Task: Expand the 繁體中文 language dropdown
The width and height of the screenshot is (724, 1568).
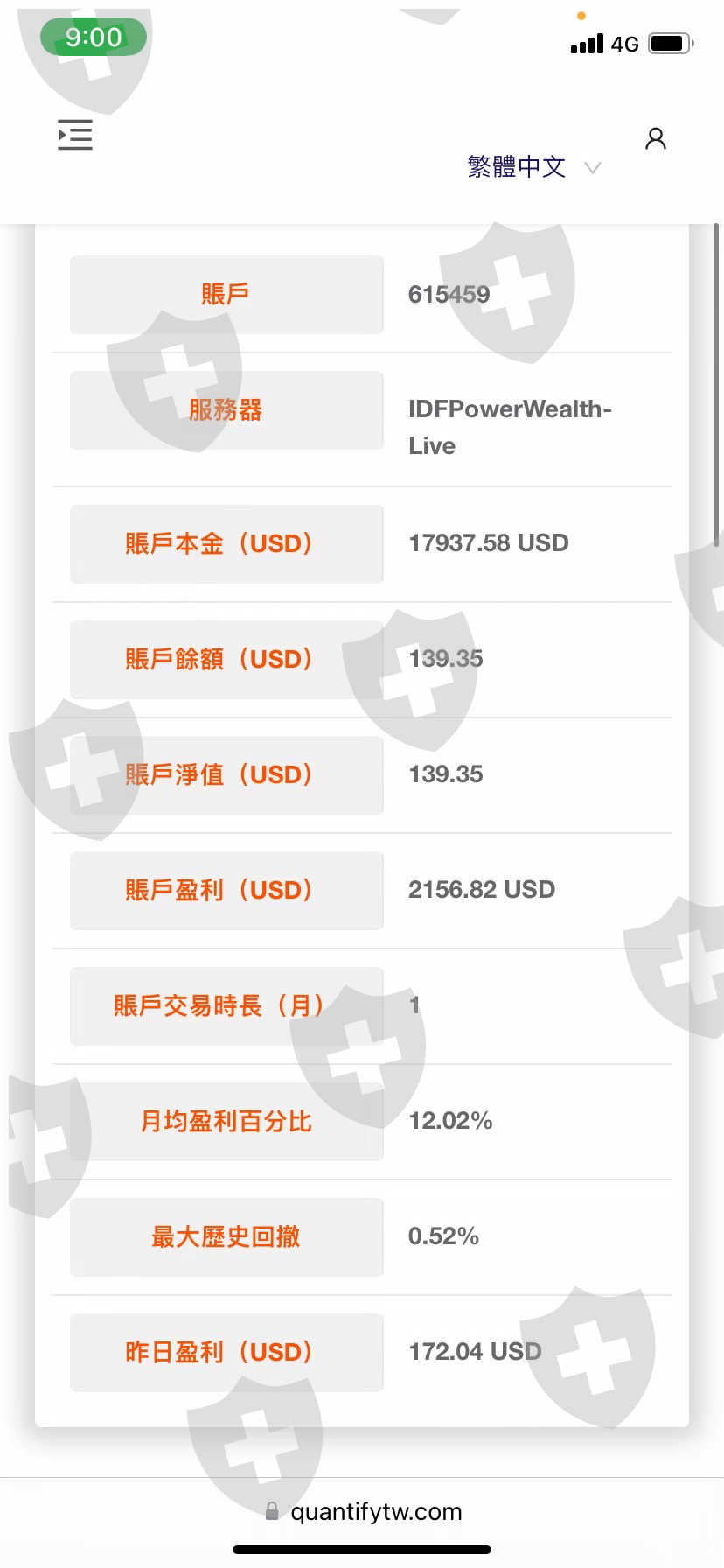Action: point(533,167)
